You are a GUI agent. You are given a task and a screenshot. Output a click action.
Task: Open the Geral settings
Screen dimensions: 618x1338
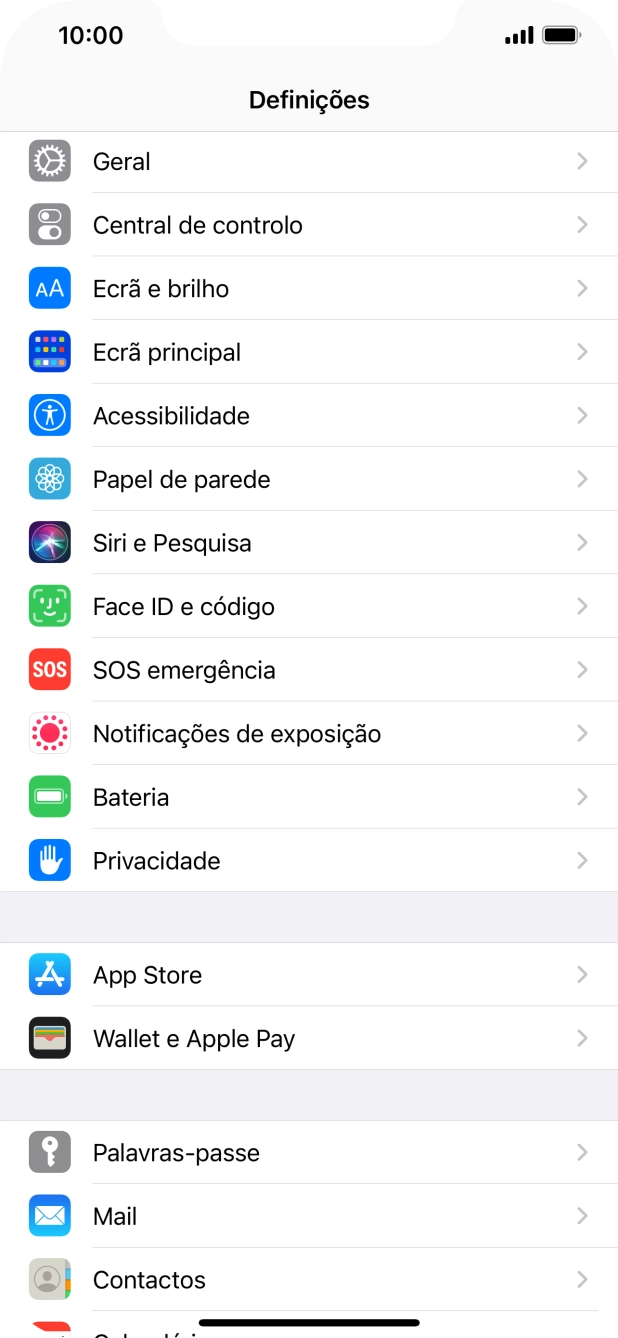coord(309,162)
